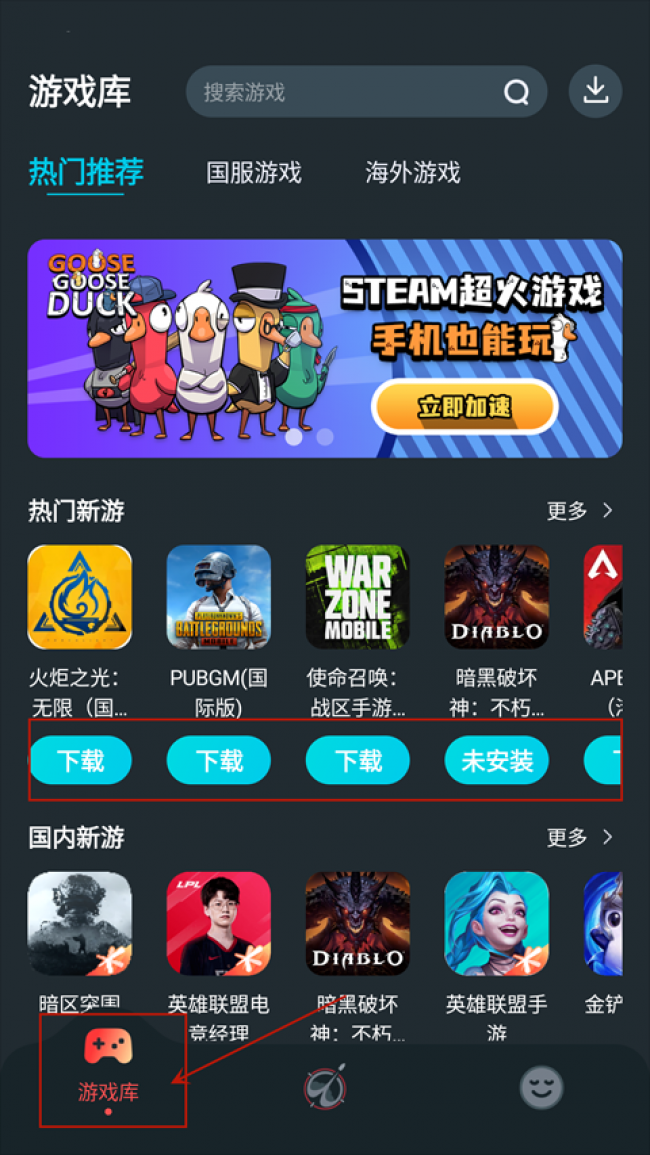
Task: Select the 热门推荐 tab
Action: point(86,172)
